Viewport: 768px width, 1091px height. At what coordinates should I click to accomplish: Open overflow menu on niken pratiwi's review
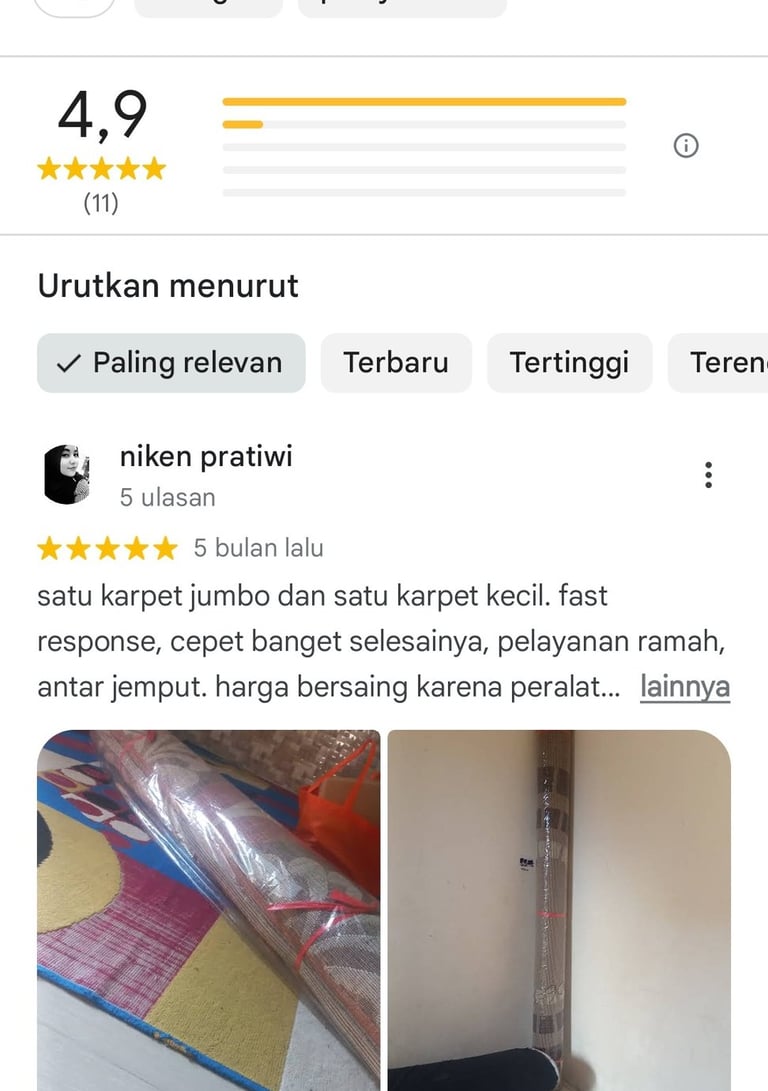pos(708,475)
